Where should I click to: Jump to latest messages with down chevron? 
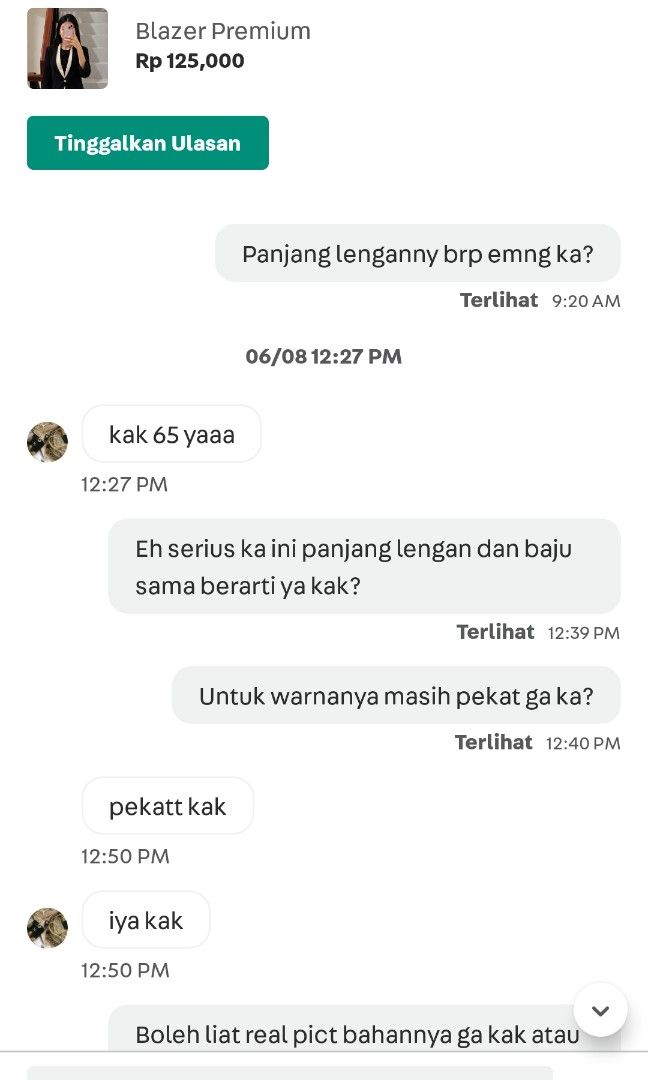(600, 1010)
